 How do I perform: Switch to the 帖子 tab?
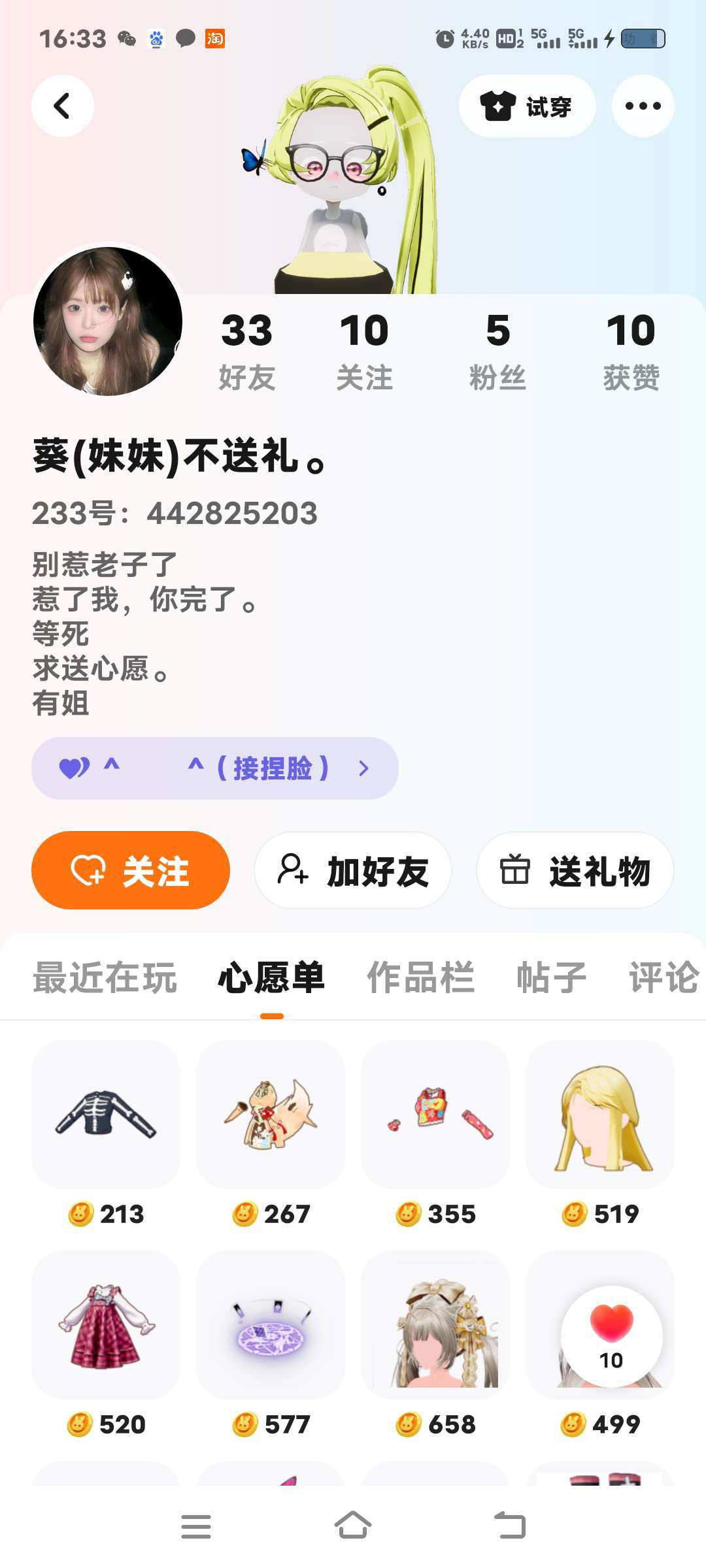[552, 978]
